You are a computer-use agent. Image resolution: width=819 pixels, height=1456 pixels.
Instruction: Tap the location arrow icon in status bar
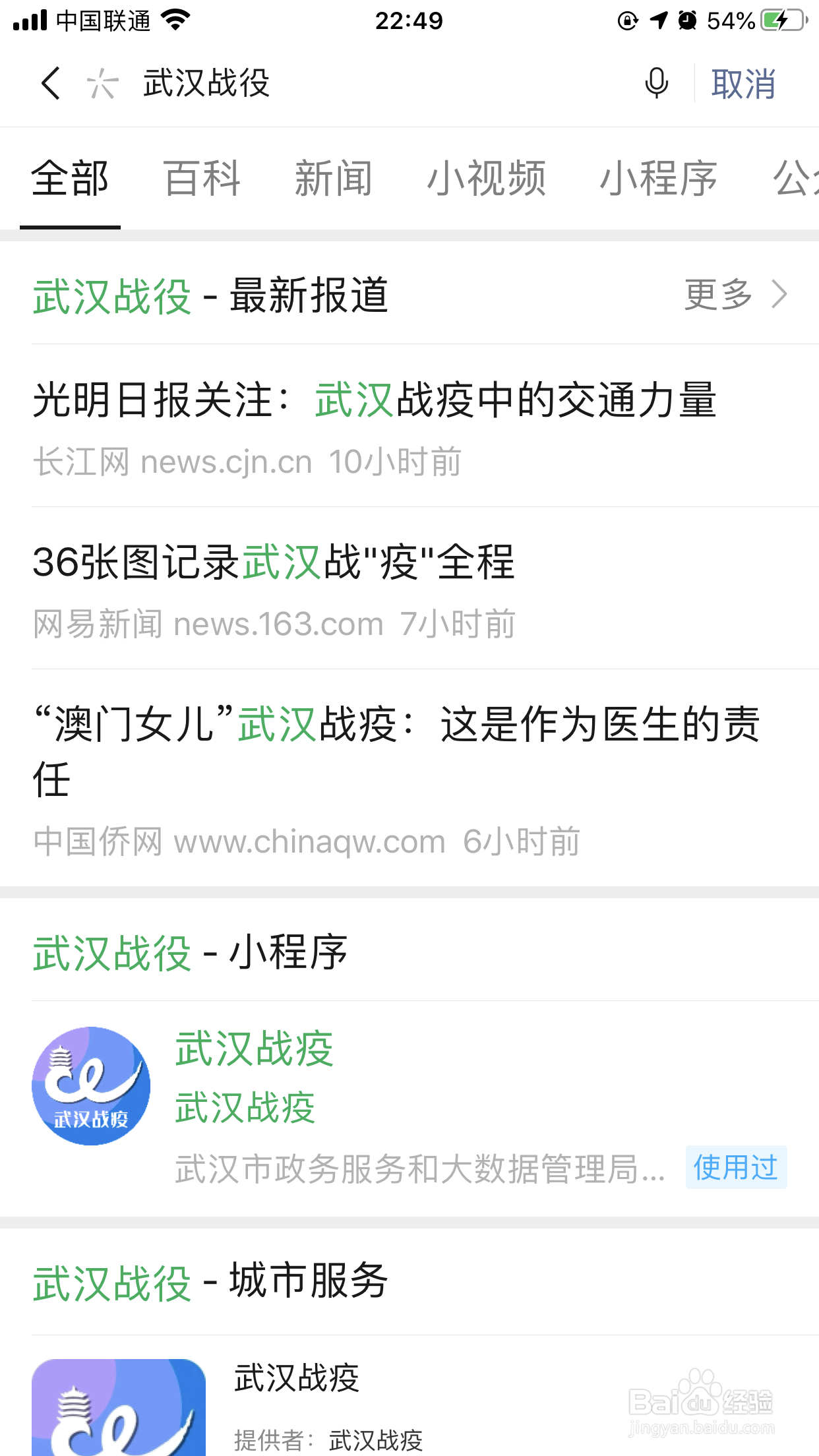pos(657,20)
